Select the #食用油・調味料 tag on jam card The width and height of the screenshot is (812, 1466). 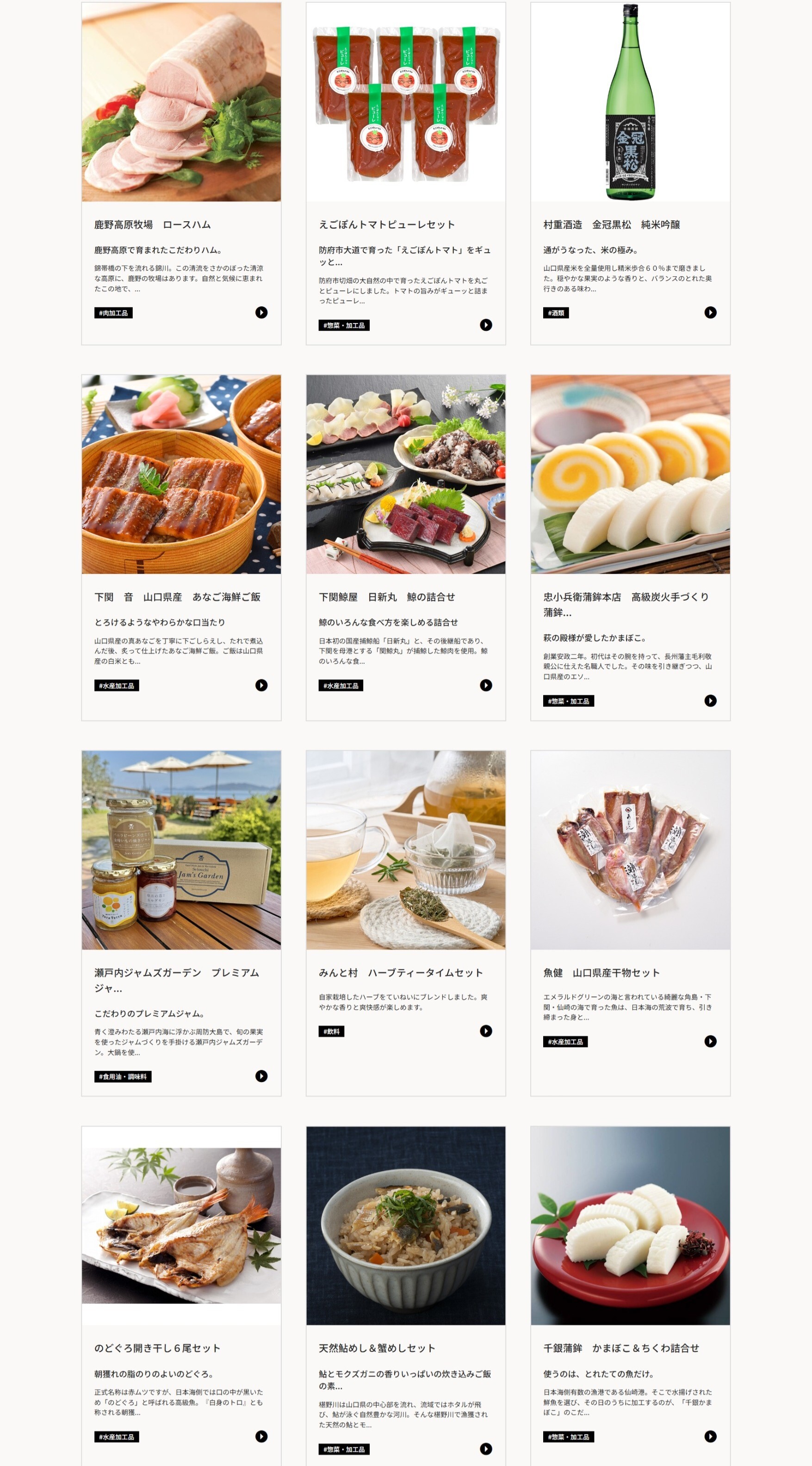pyautogui.click(x=123, y=1077)
